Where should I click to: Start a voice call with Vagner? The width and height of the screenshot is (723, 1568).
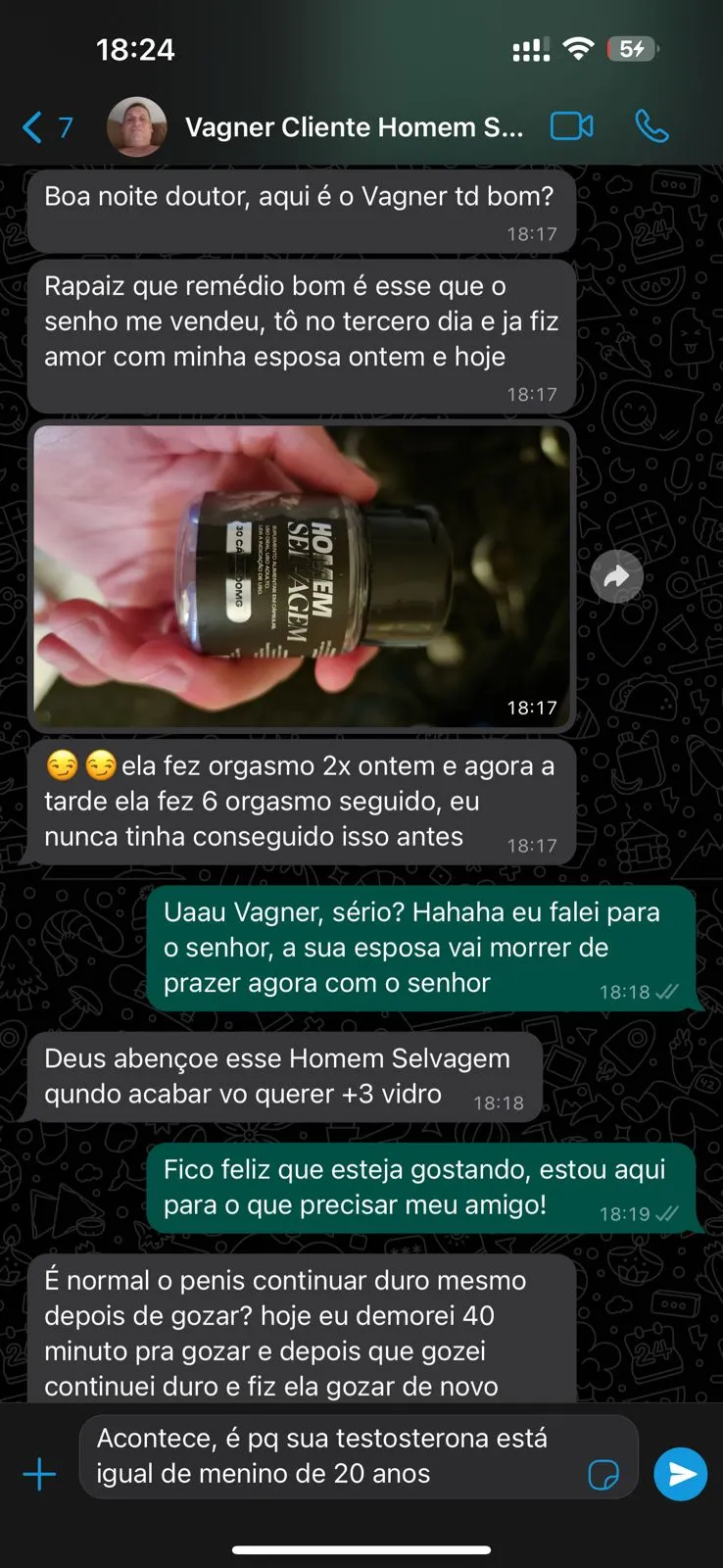pyautogui.click(x=651, y=126)
